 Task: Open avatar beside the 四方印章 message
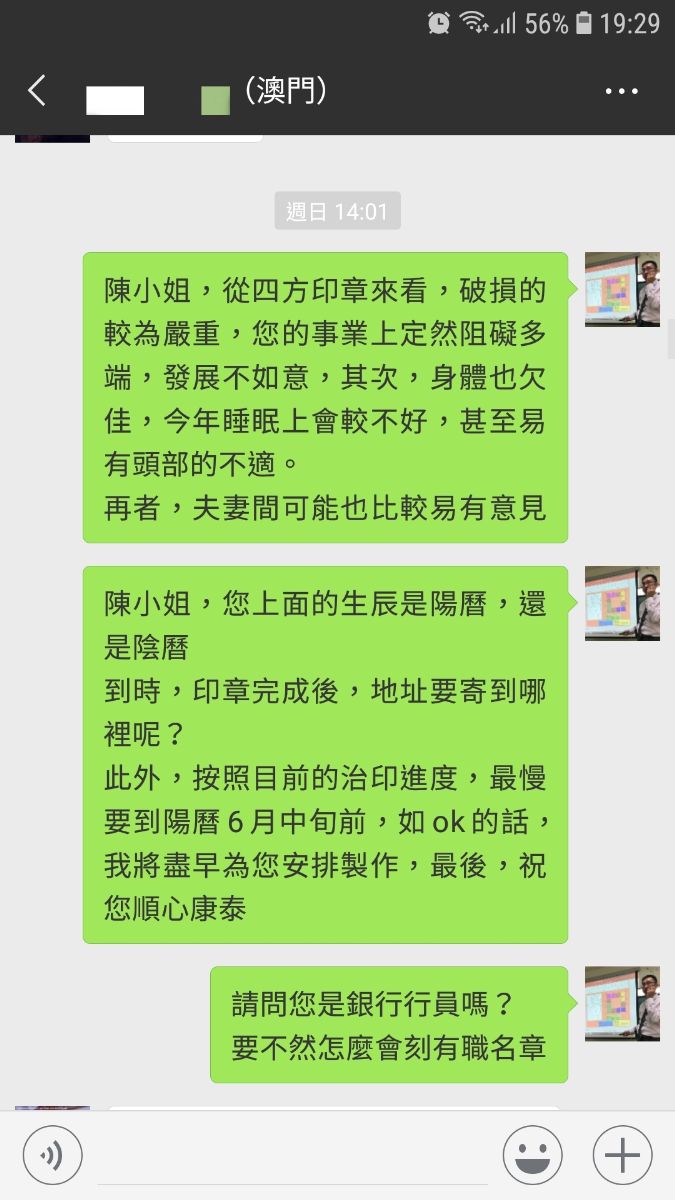pyautogui.click(x=622, y=290)
